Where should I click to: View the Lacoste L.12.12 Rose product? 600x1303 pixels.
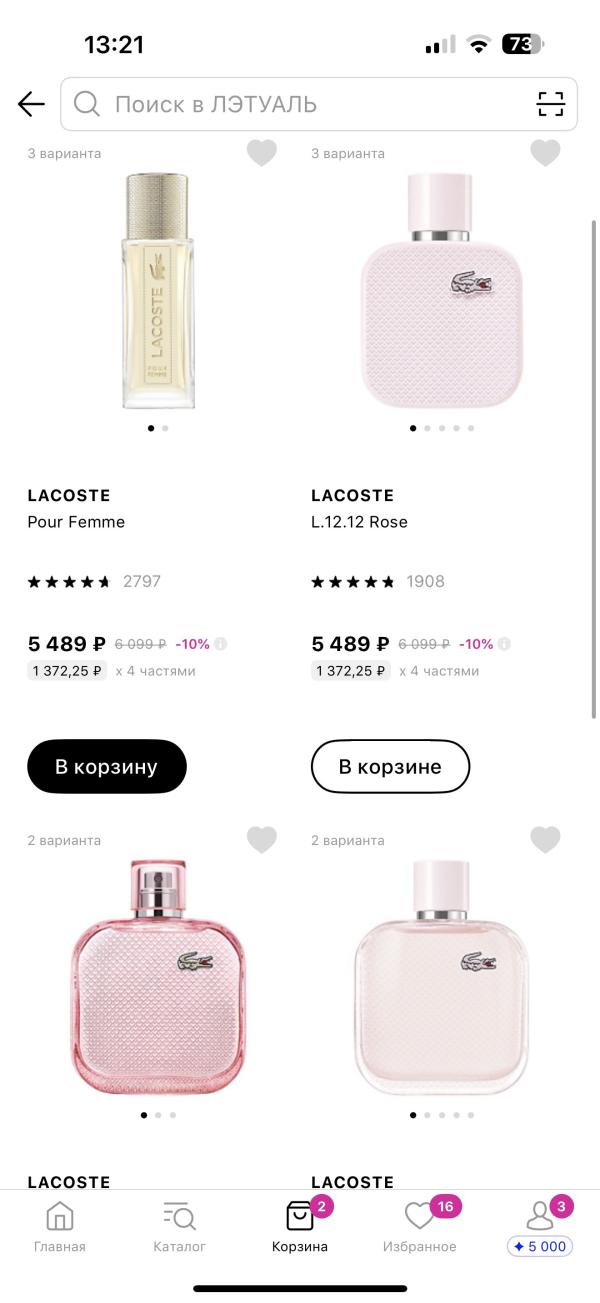441,291
